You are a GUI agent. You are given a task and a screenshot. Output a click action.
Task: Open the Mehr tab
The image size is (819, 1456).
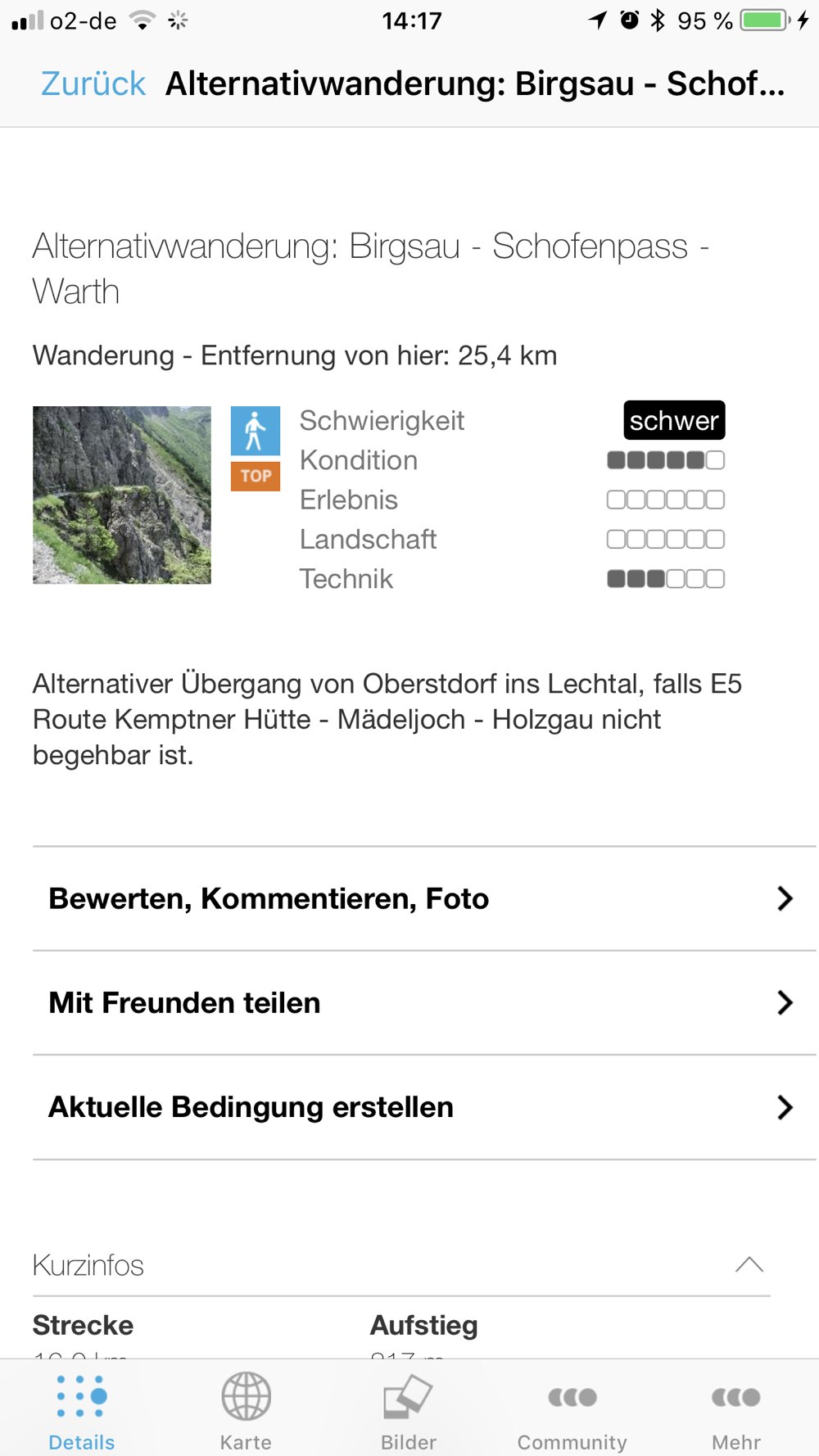pos(736,1410)
